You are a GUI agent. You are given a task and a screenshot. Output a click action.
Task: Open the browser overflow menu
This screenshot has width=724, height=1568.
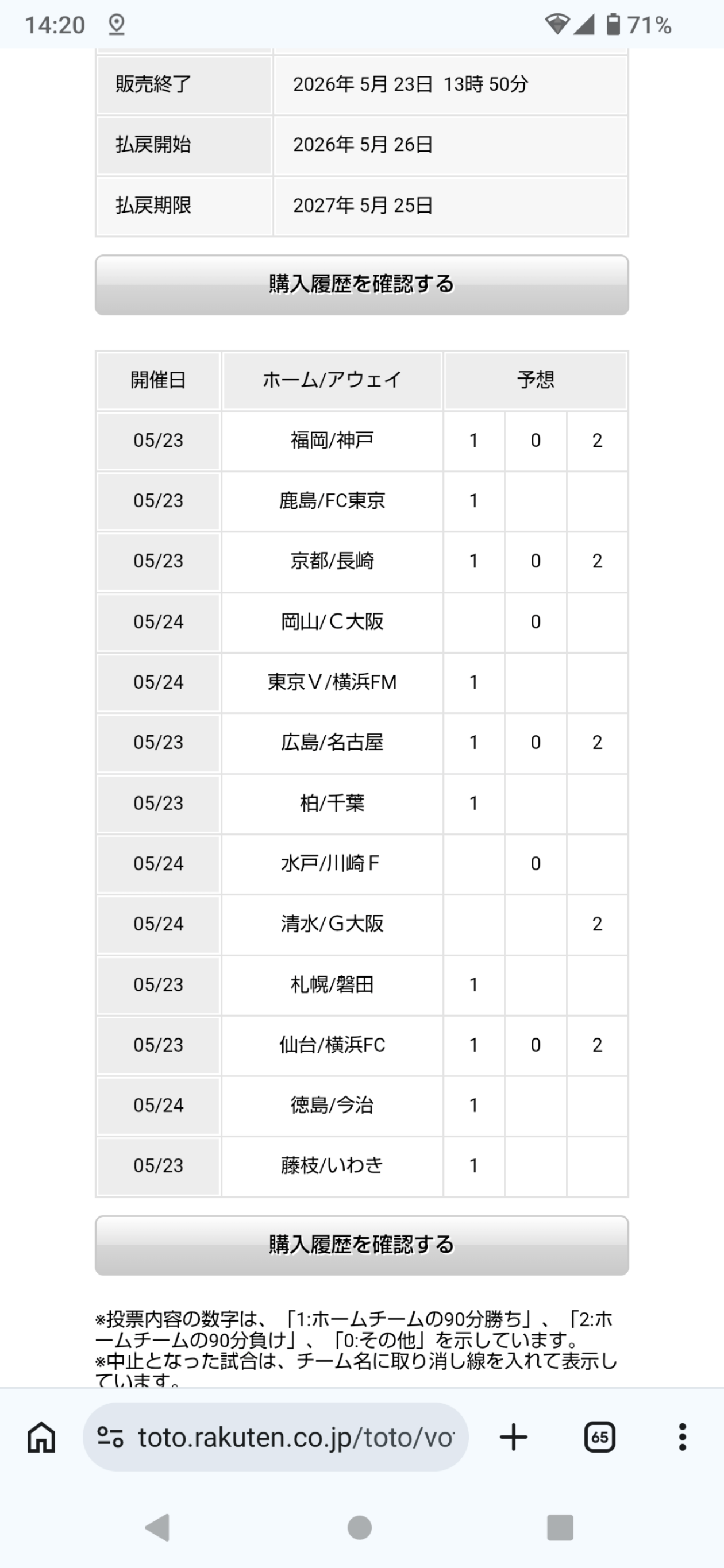(683, 1438)
